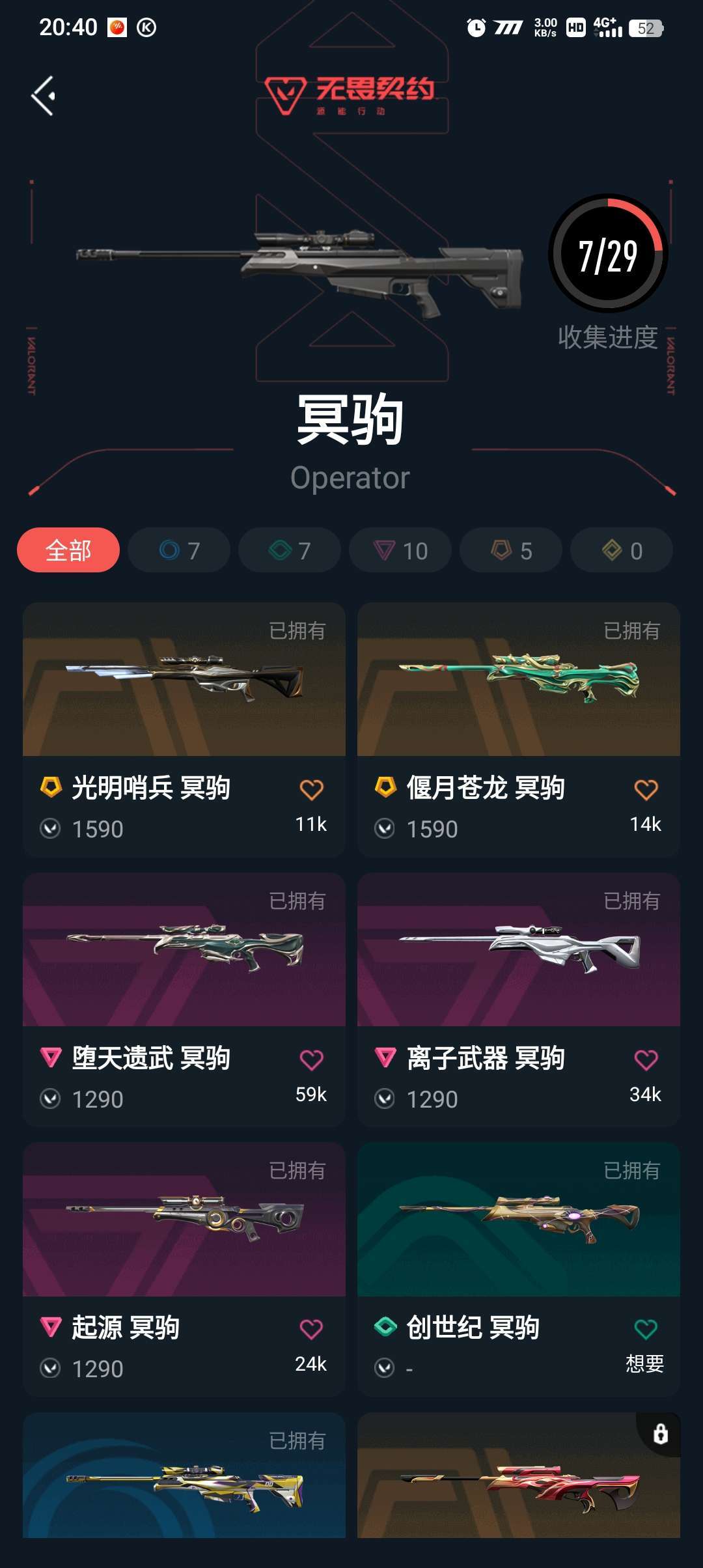This screenshot has height=1568, width=703.
Task: Filter by the yellow diamond tier showing 0
Action: click(x=622, y=550)
